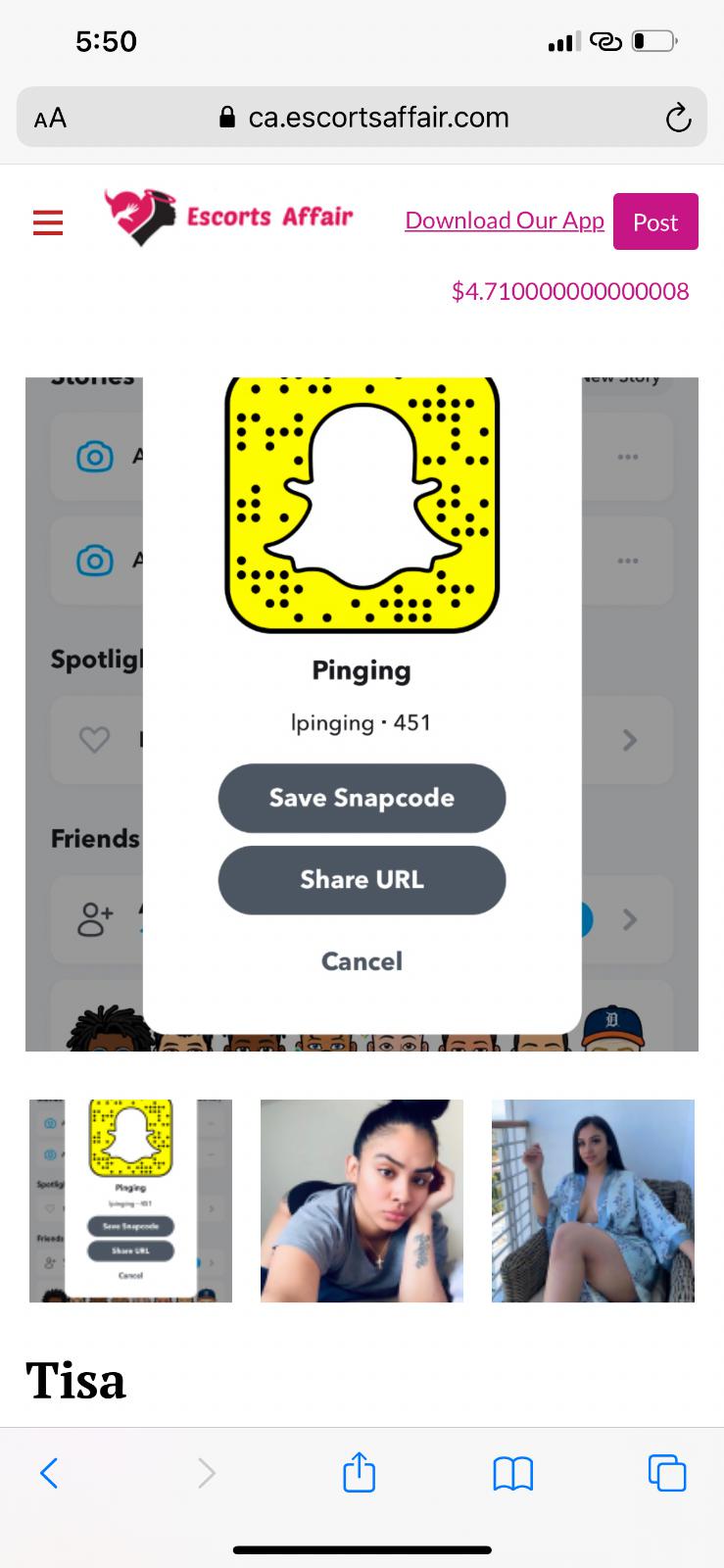
Task: Tap the Download Our App link
Action: pos(505,220)
